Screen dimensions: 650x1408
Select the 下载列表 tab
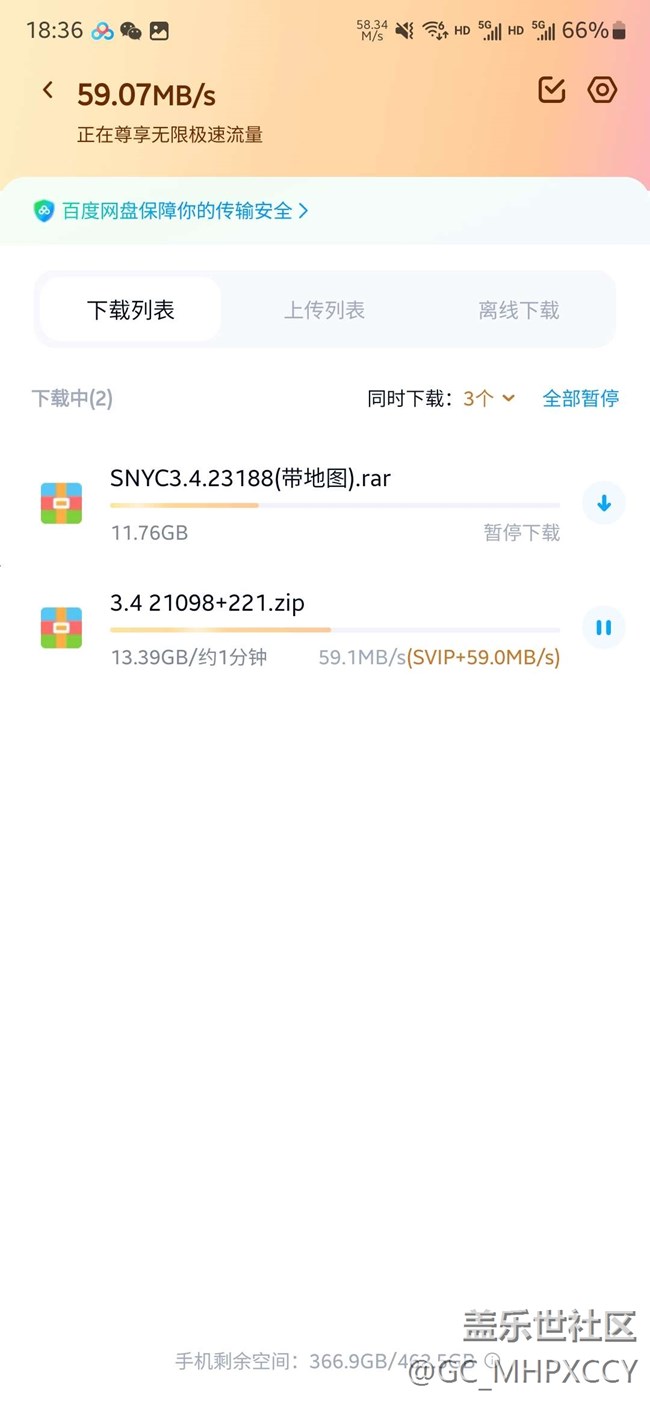131,310
